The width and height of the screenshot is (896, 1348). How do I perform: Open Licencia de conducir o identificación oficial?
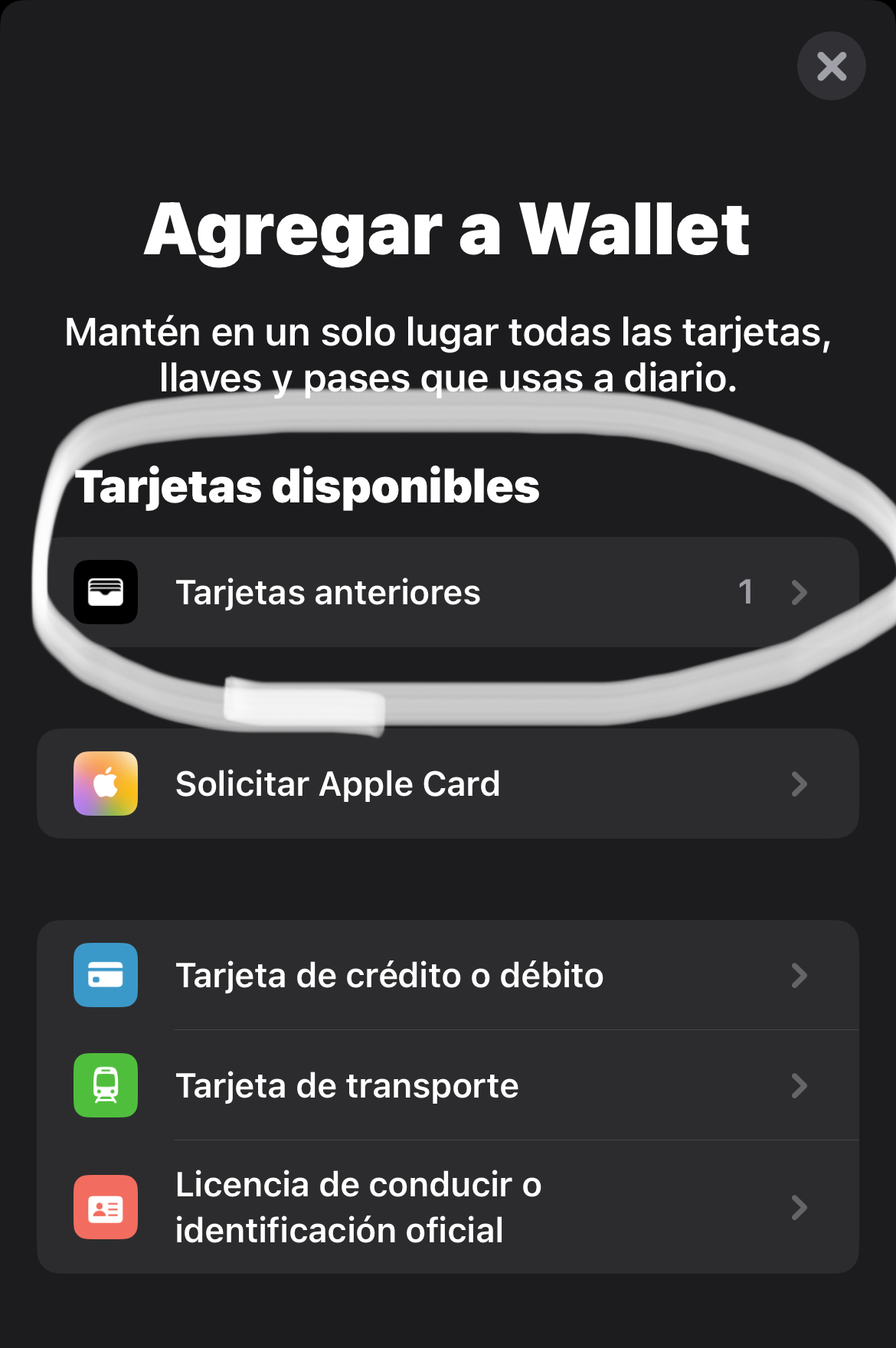[448, 1207]
